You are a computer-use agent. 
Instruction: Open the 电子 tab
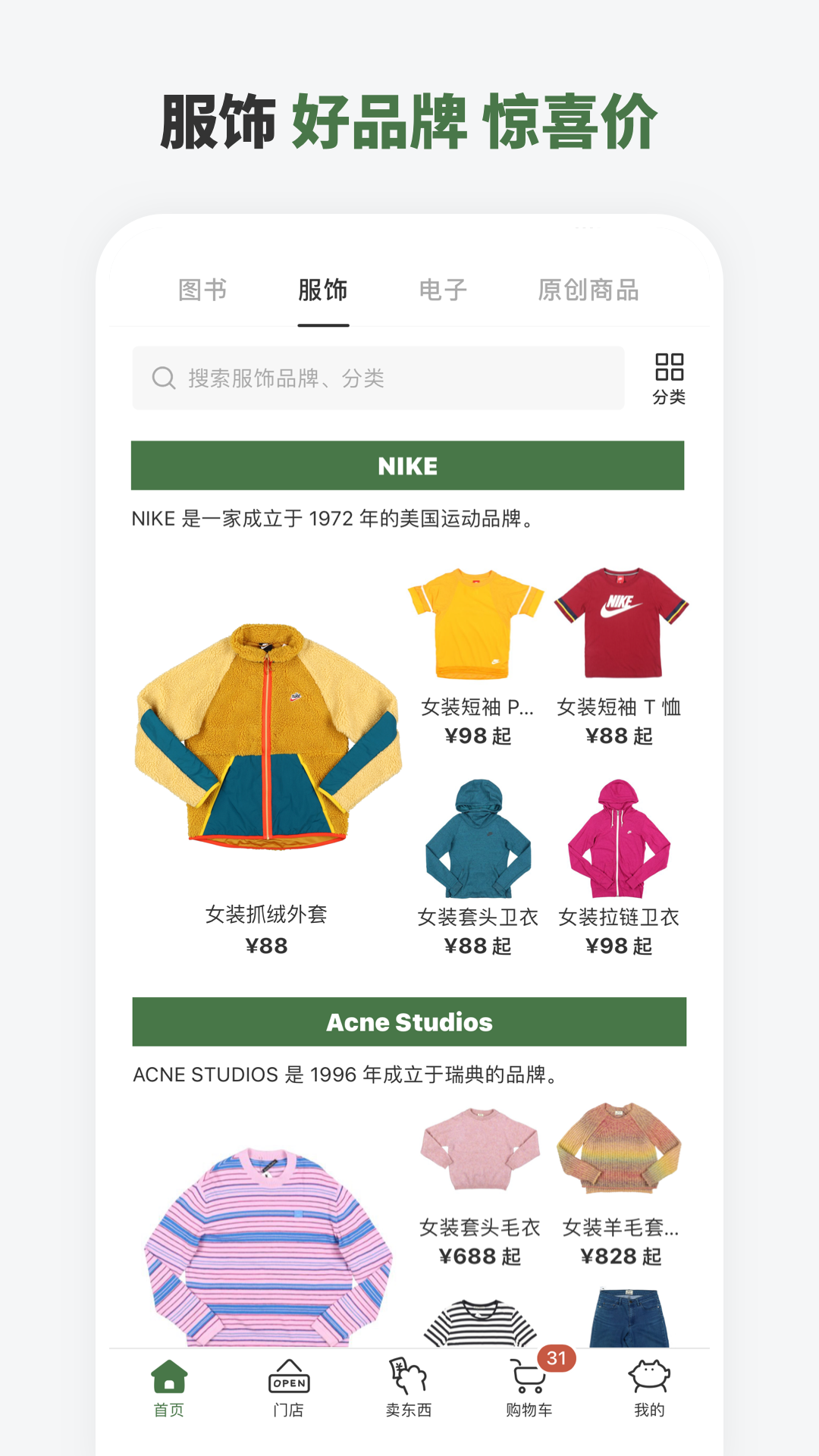click(x=444, y=290)
